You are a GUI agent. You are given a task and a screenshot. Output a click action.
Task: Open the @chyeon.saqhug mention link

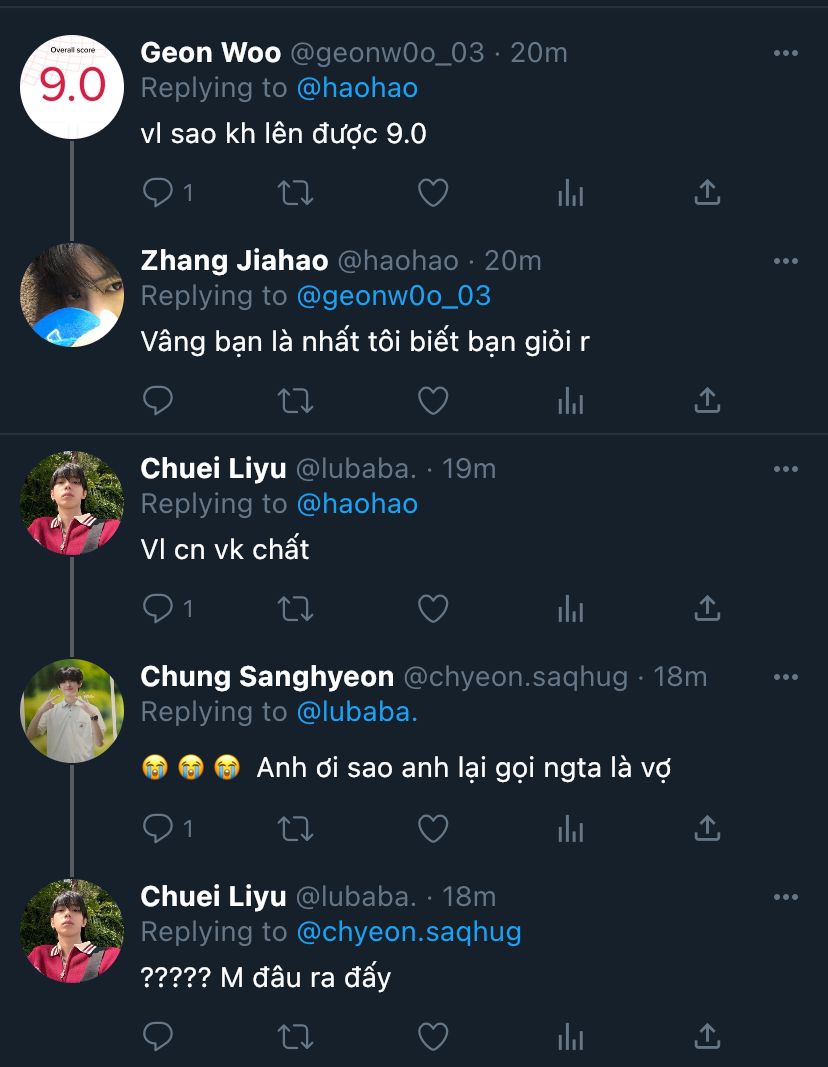coord(409,932)
